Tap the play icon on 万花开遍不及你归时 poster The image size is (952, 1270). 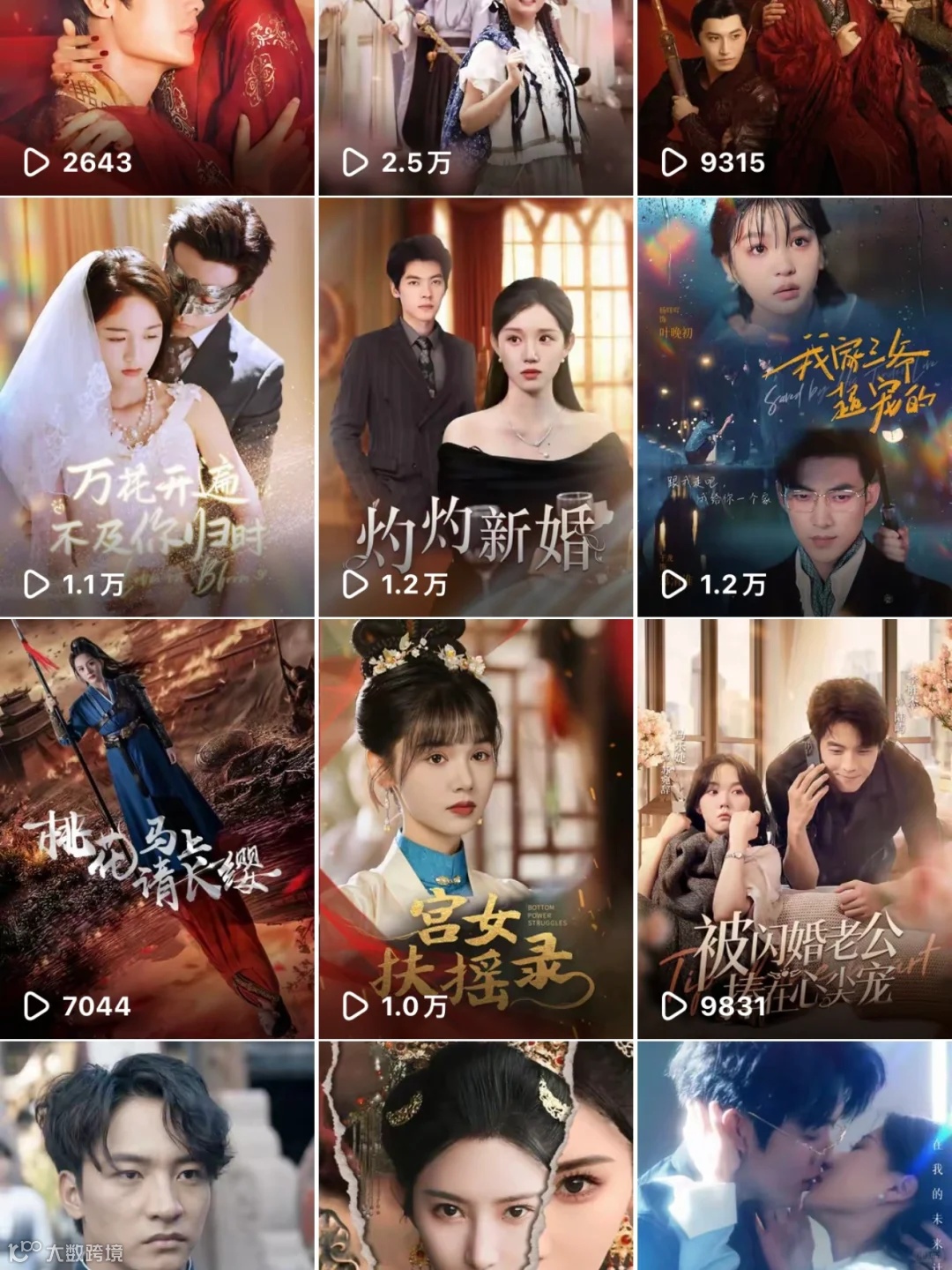(x=36, y=582)
